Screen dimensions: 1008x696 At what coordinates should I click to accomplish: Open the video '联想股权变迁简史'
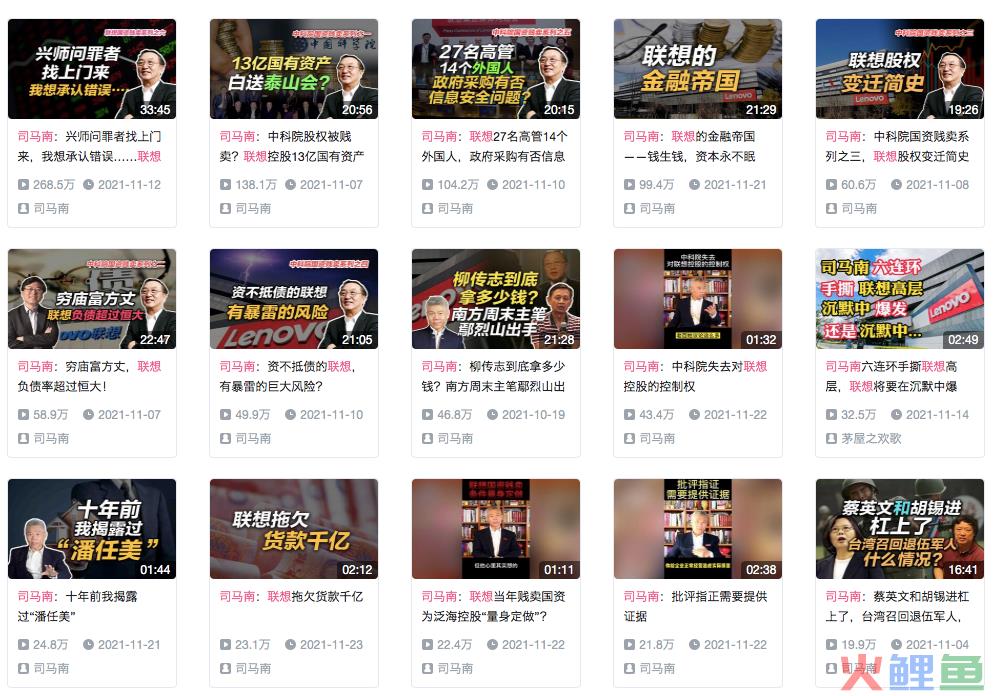(900, 69)
